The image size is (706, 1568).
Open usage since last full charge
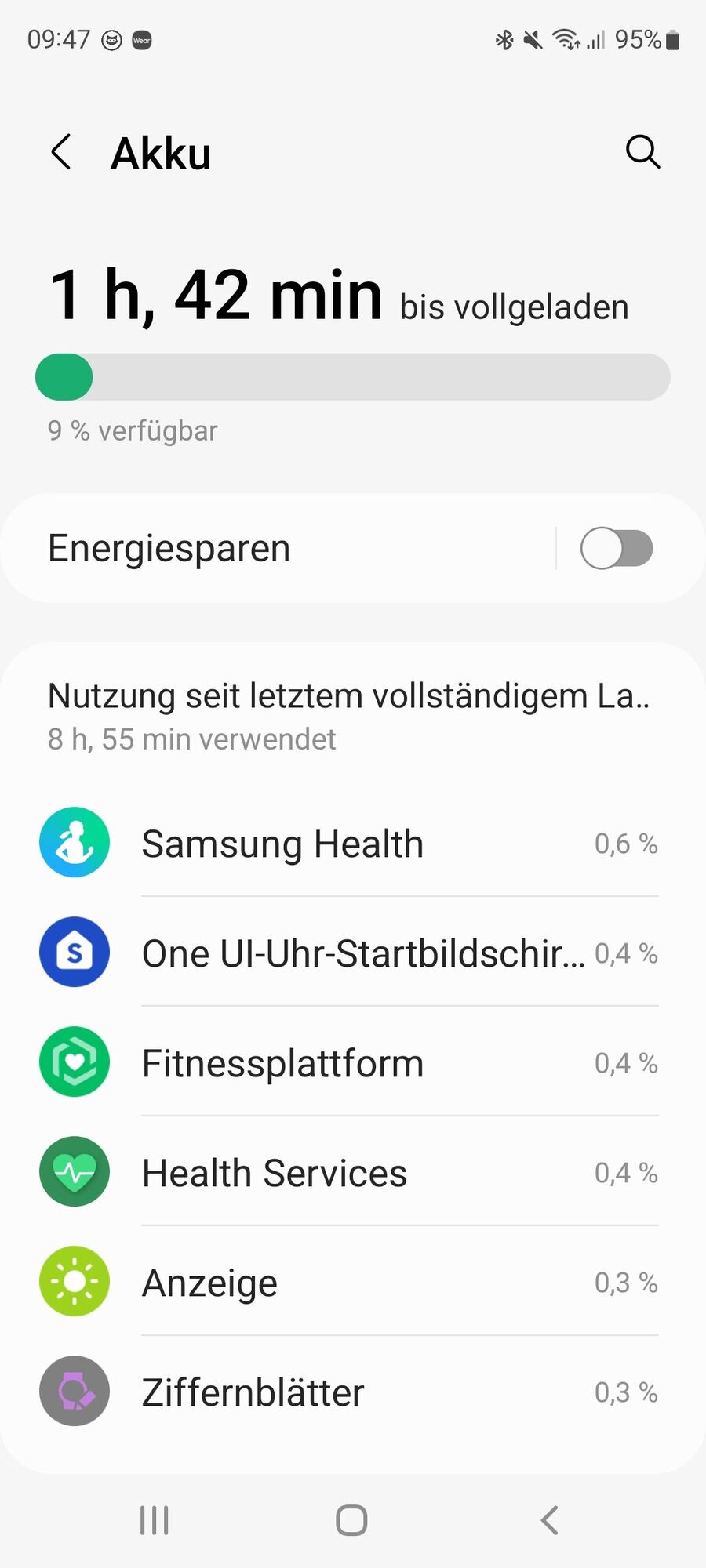349,715
